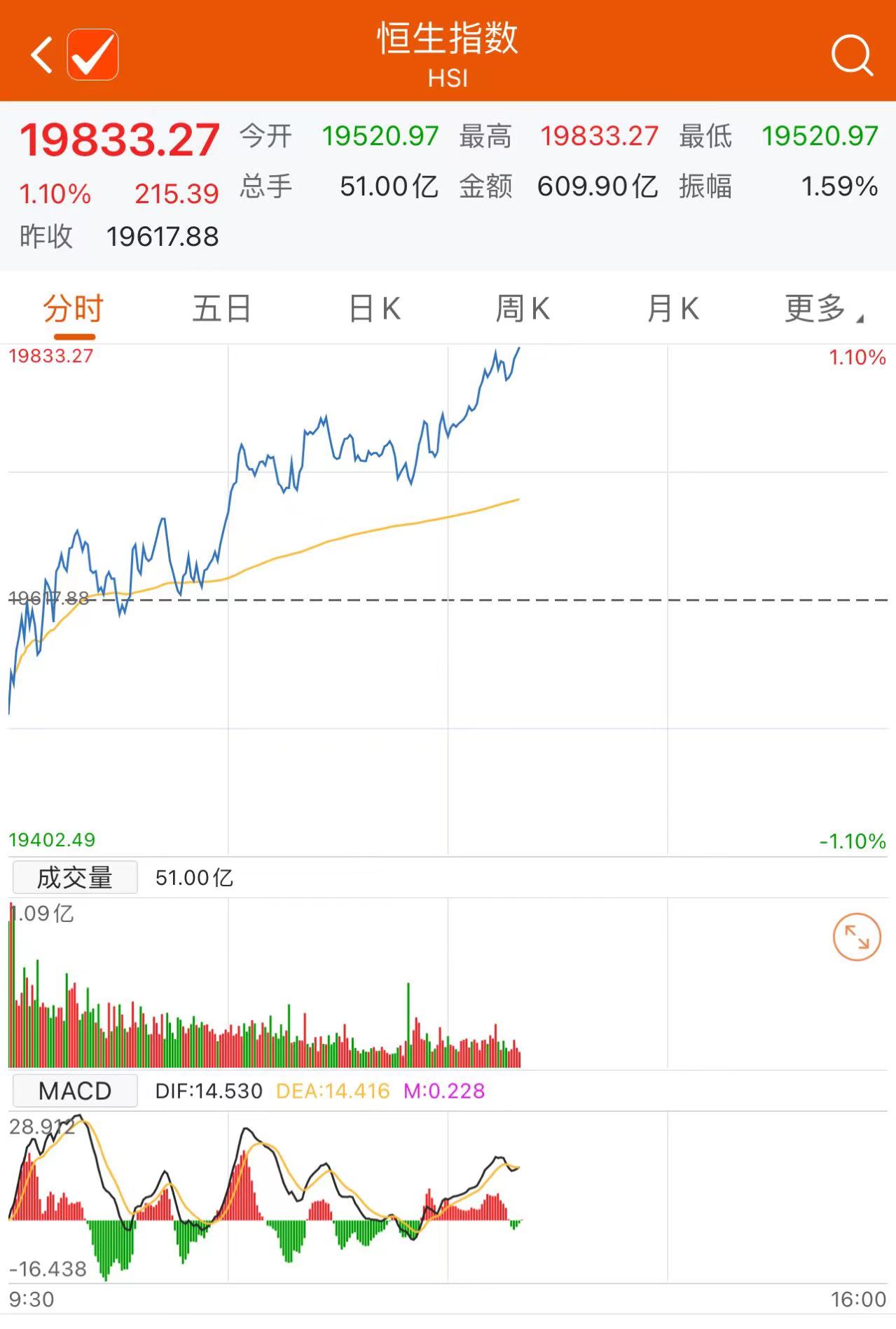Tap the MACD indicator button
Image resolution: width=896 pixels, height=1329 pixels.
[75, 1091]
